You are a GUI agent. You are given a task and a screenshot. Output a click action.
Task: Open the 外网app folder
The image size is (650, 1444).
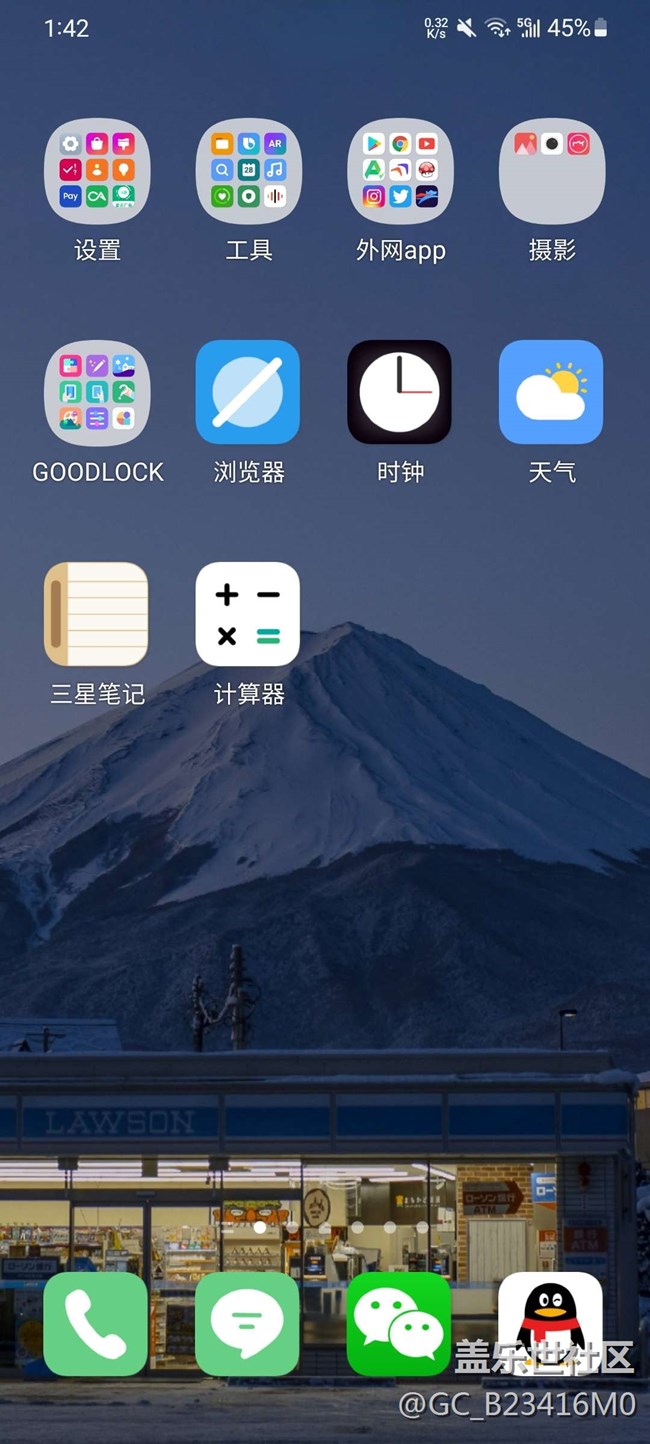coord(400,171)
